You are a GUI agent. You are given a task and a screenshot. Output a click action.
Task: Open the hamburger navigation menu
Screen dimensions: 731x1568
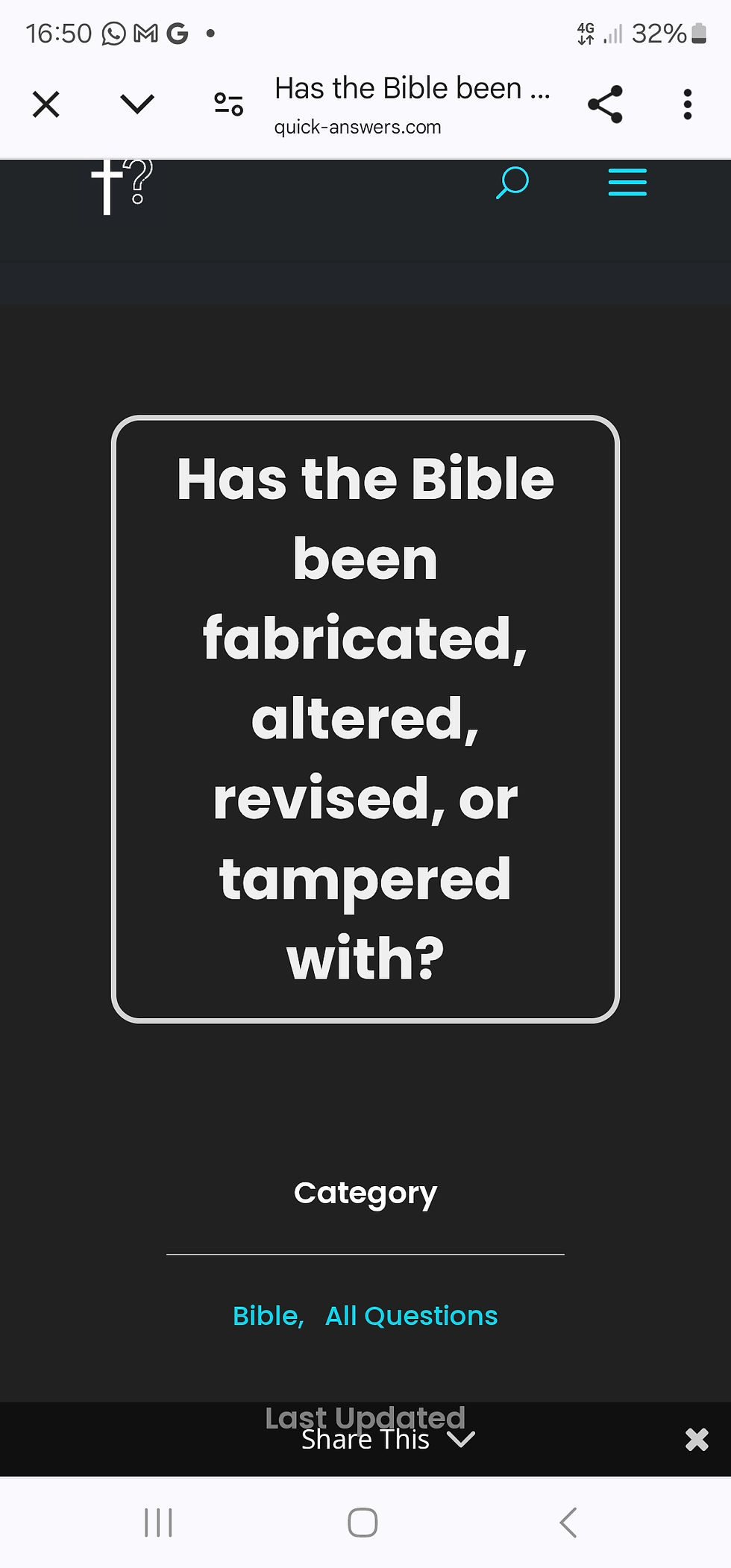coord(627,183)
